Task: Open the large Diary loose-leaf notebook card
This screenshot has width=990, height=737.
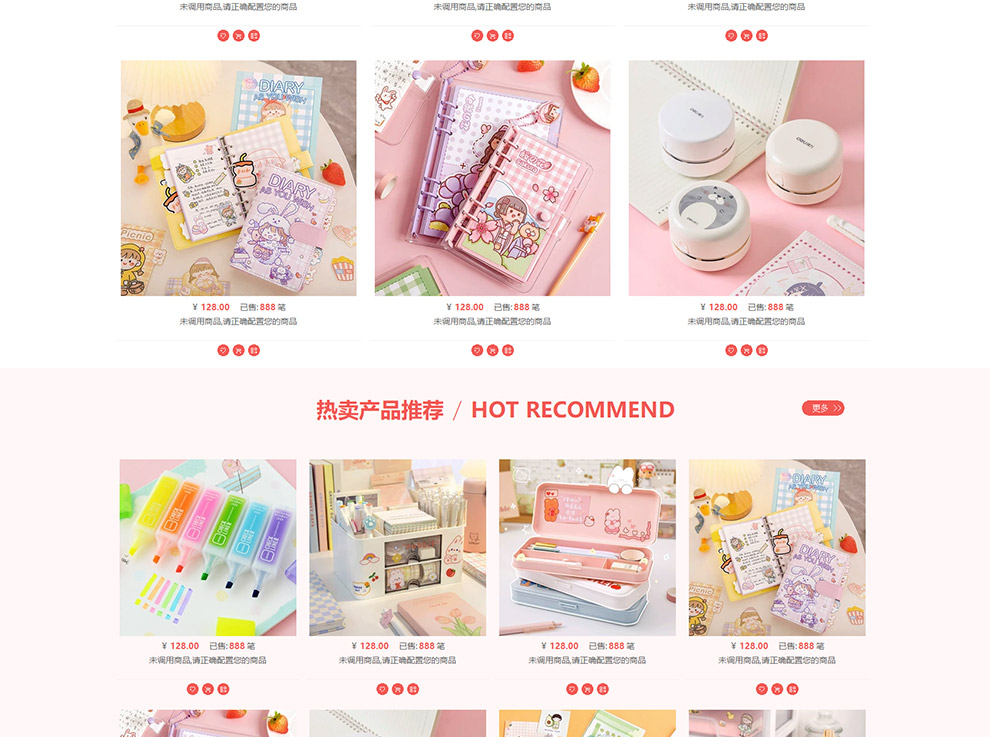Action: [x=238, y=178]
